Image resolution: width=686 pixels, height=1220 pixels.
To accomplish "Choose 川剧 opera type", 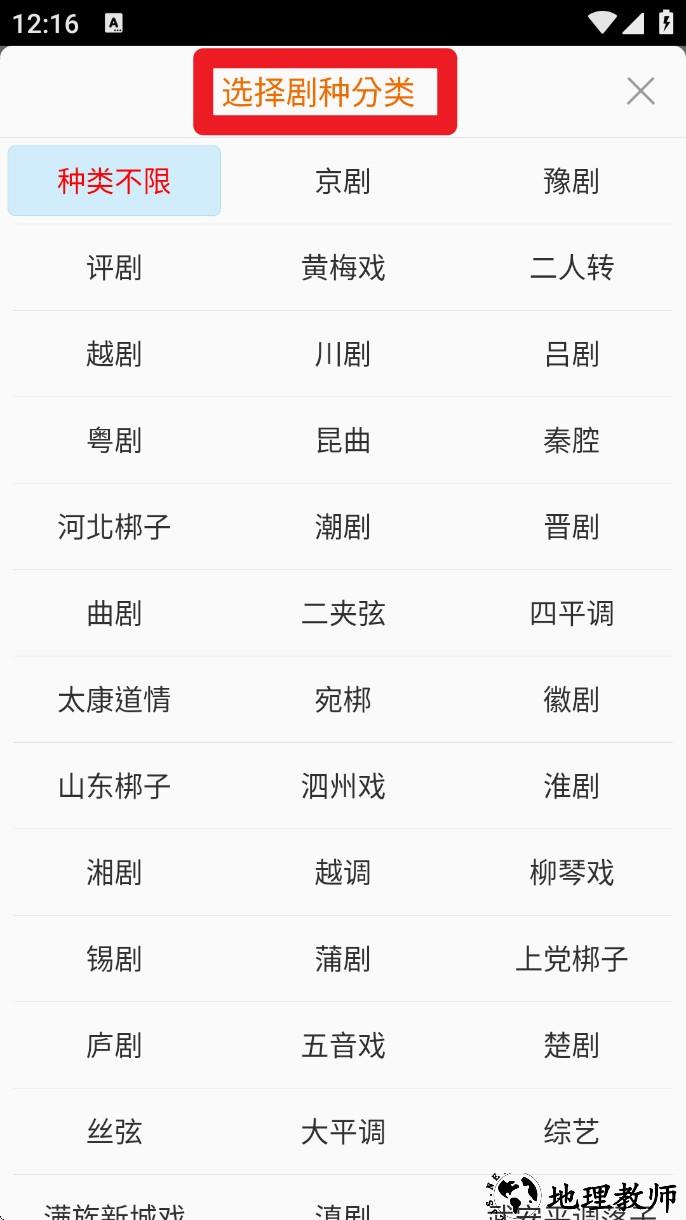I will pyautogui.click(x=343, y=354).
